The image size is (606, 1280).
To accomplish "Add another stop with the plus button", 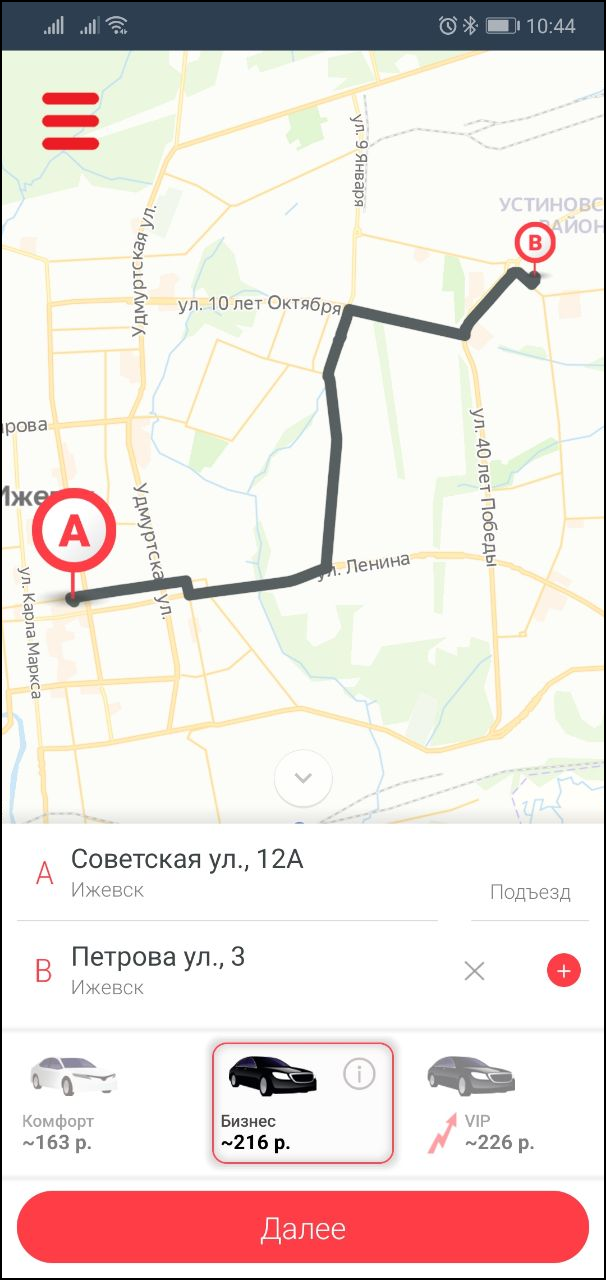I will [564, 970].
